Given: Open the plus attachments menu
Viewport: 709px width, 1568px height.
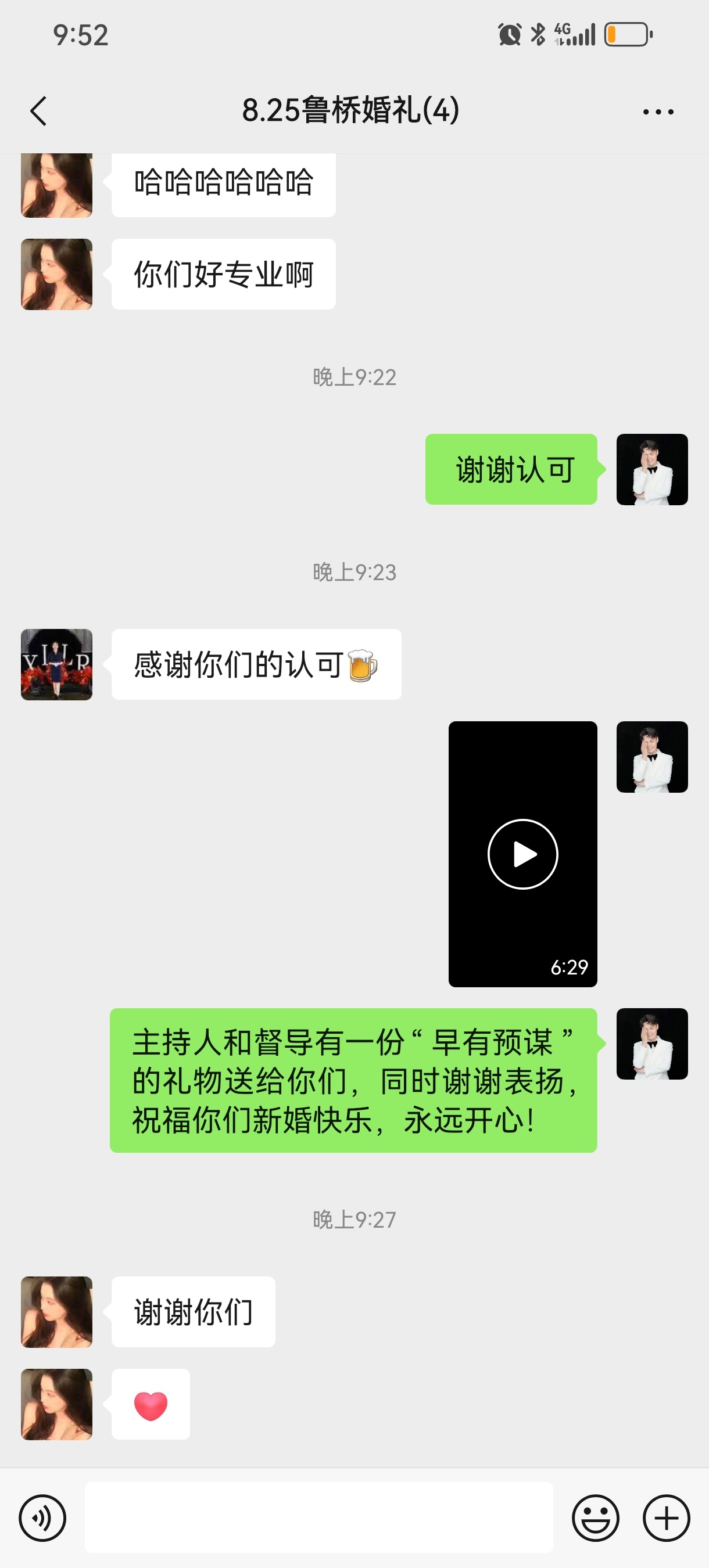Looking at the screenshot, I should point(667,1518).
